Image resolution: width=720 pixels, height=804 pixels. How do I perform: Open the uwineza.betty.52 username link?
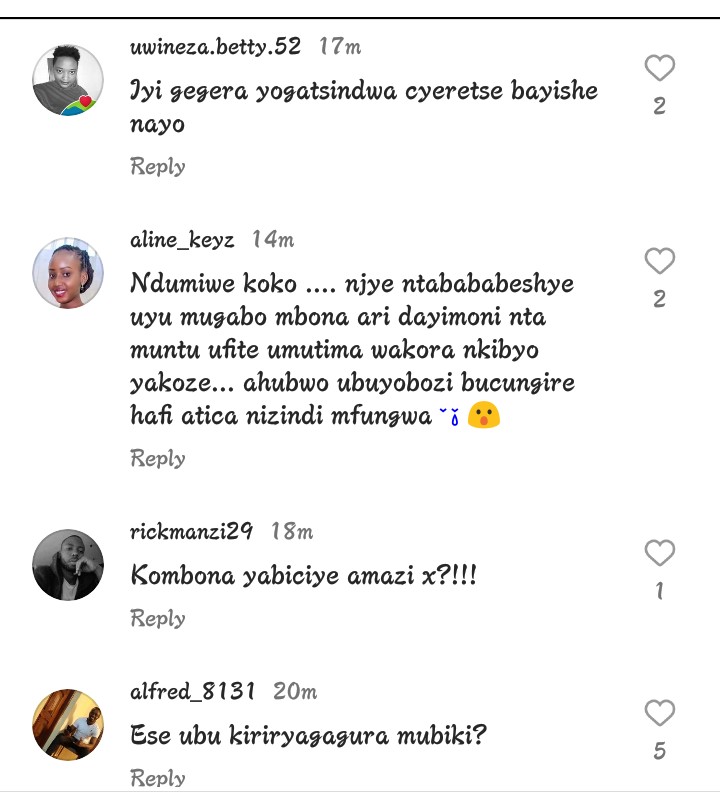(x=215, y=46)
